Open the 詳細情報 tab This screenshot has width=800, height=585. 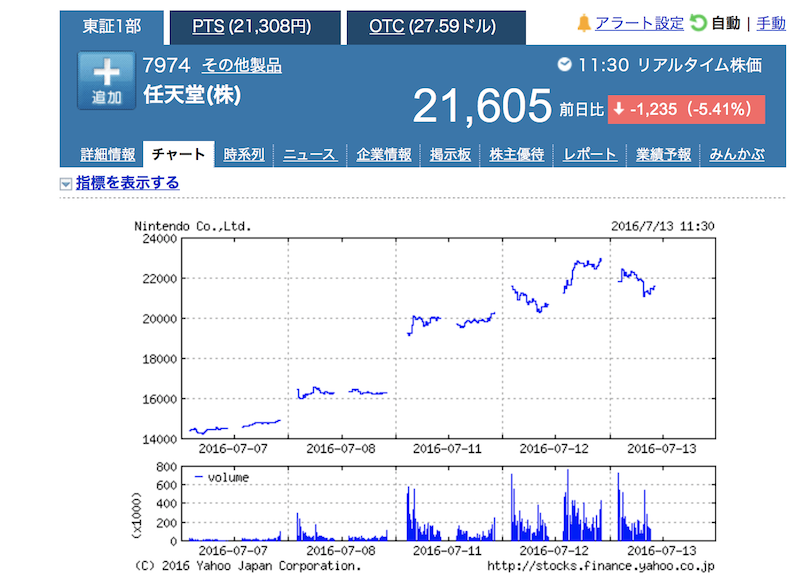108,155
